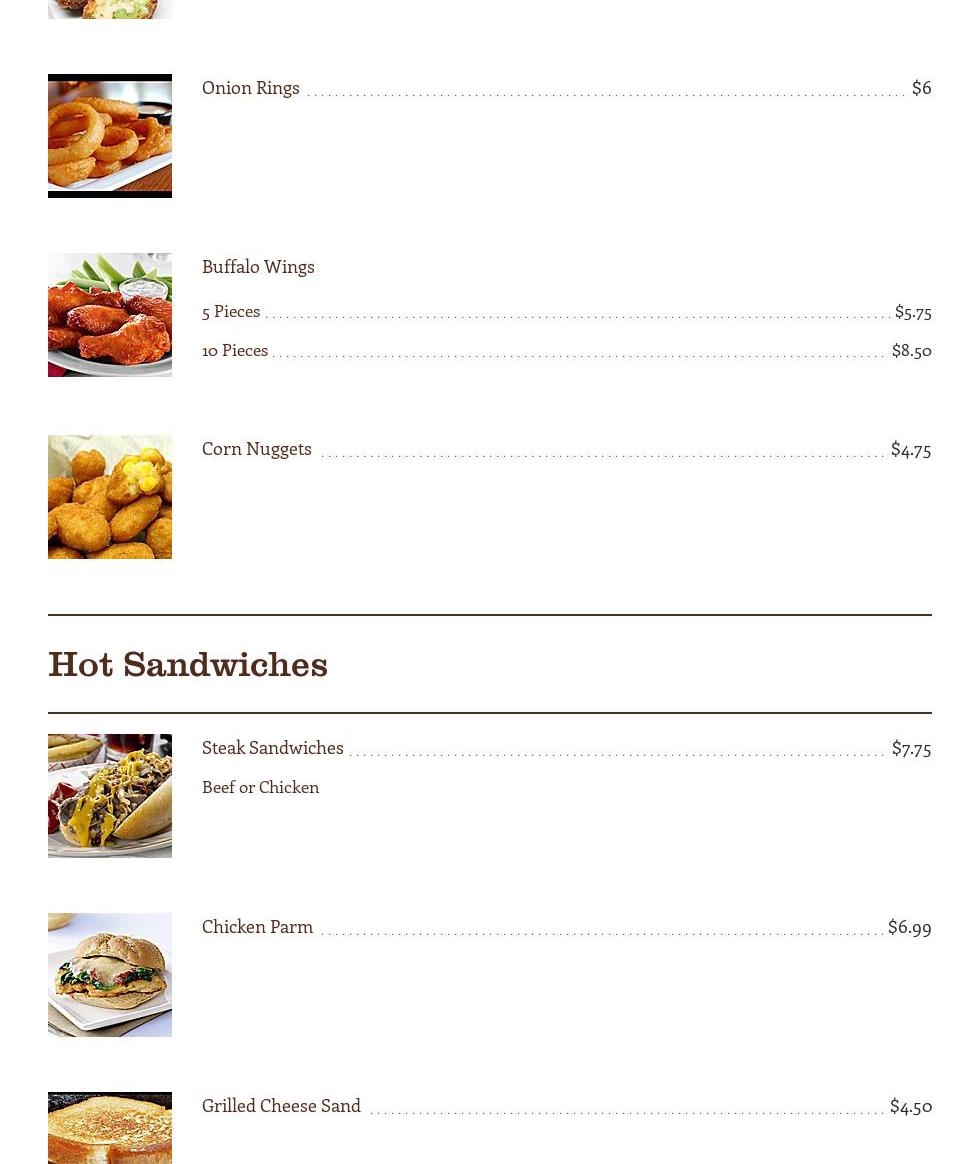
Task: Open the Onion Rings photo
Action: click(110, 136)
